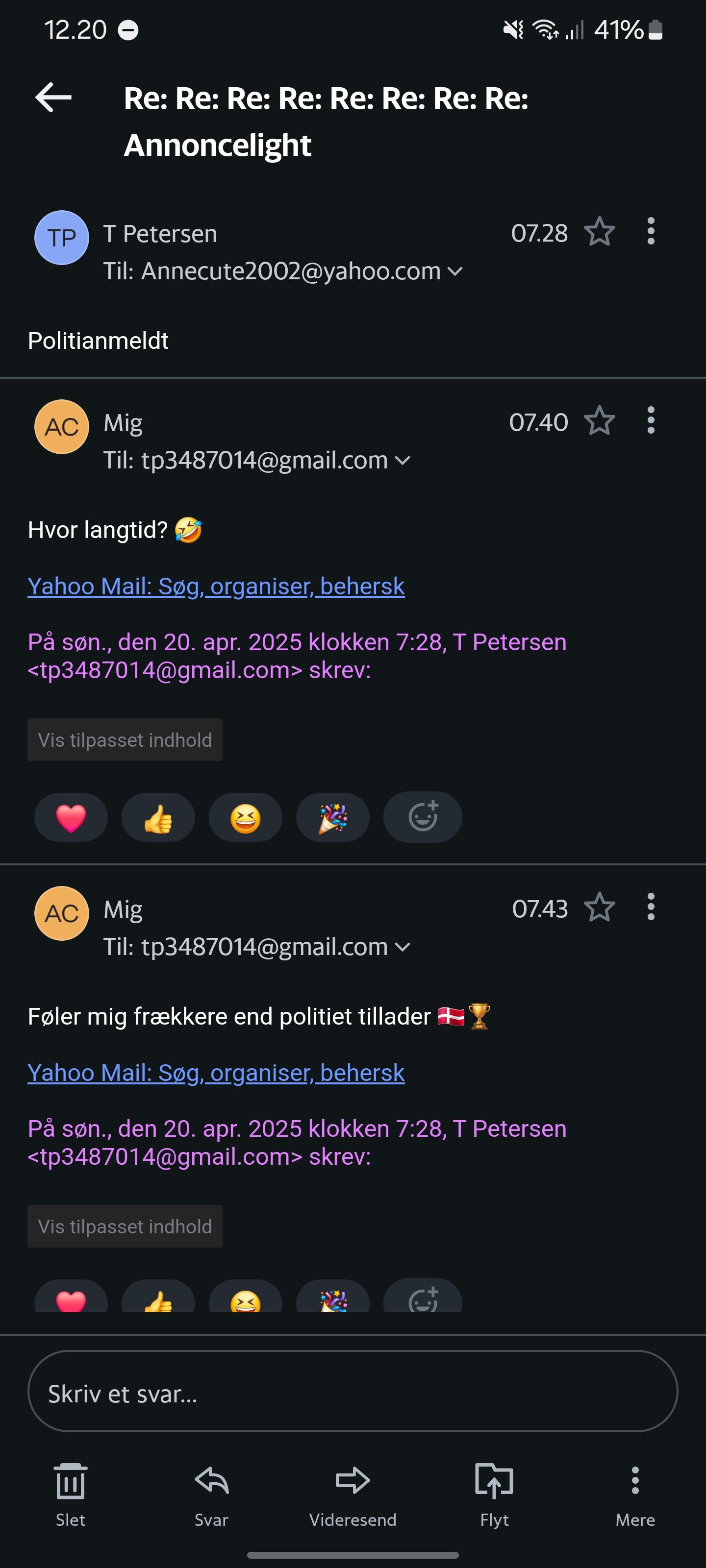Star the 07.40 message
Image resolution: width=706 pixels, height=1568 pixels.
(x=600, y=421)
